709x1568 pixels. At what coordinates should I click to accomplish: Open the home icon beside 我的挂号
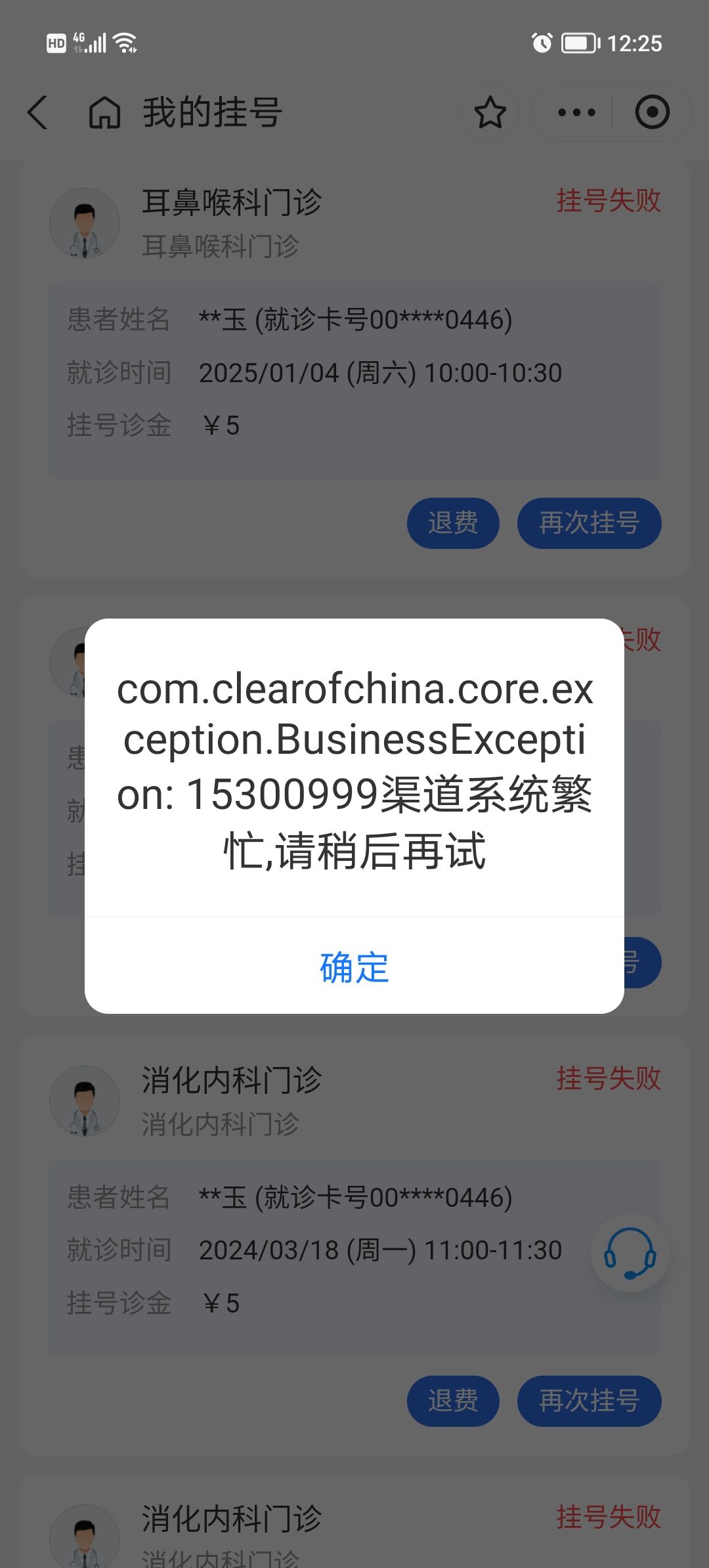105,112
